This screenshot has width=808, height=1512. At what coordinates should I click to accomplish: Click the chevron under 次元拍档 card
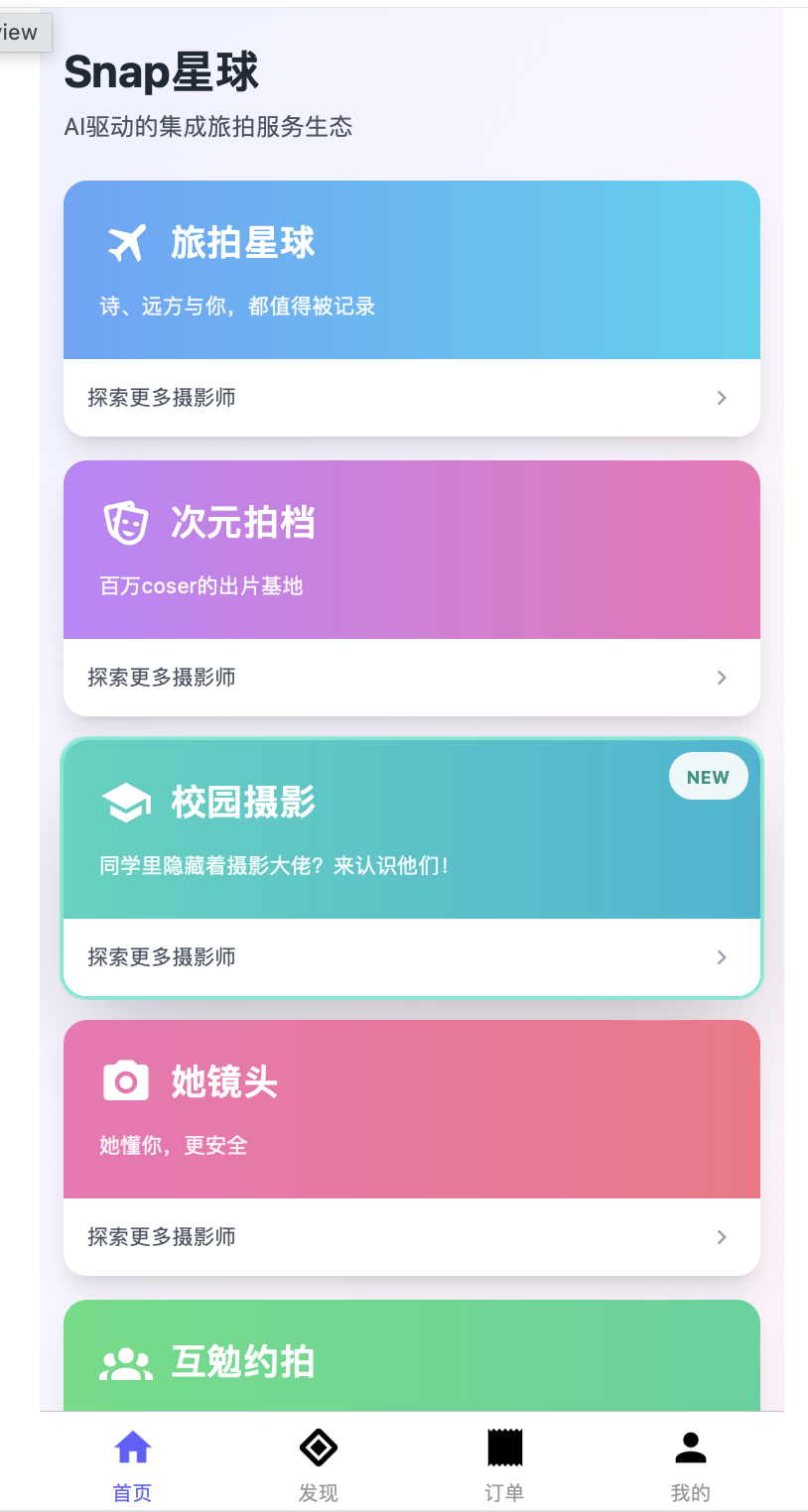coord(722,678)
